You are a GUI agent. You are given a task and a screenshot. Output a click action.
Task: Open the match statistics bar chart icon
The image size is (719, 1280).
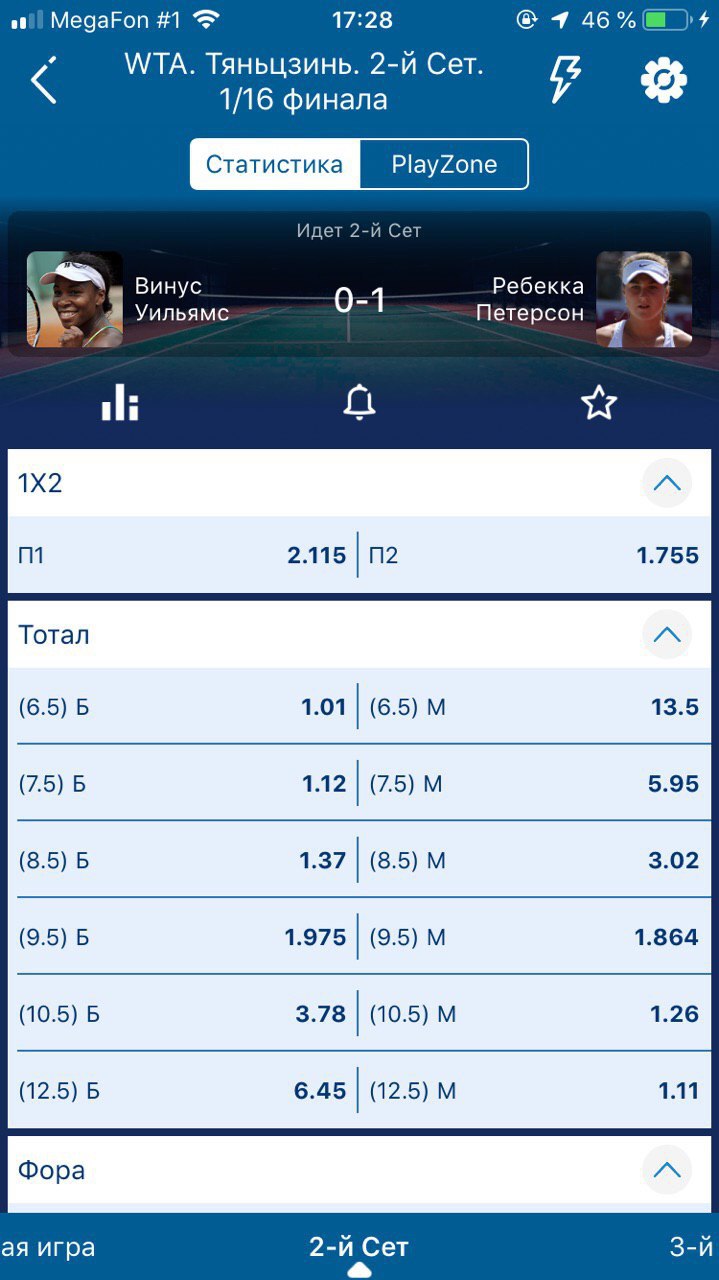(120, 403)
